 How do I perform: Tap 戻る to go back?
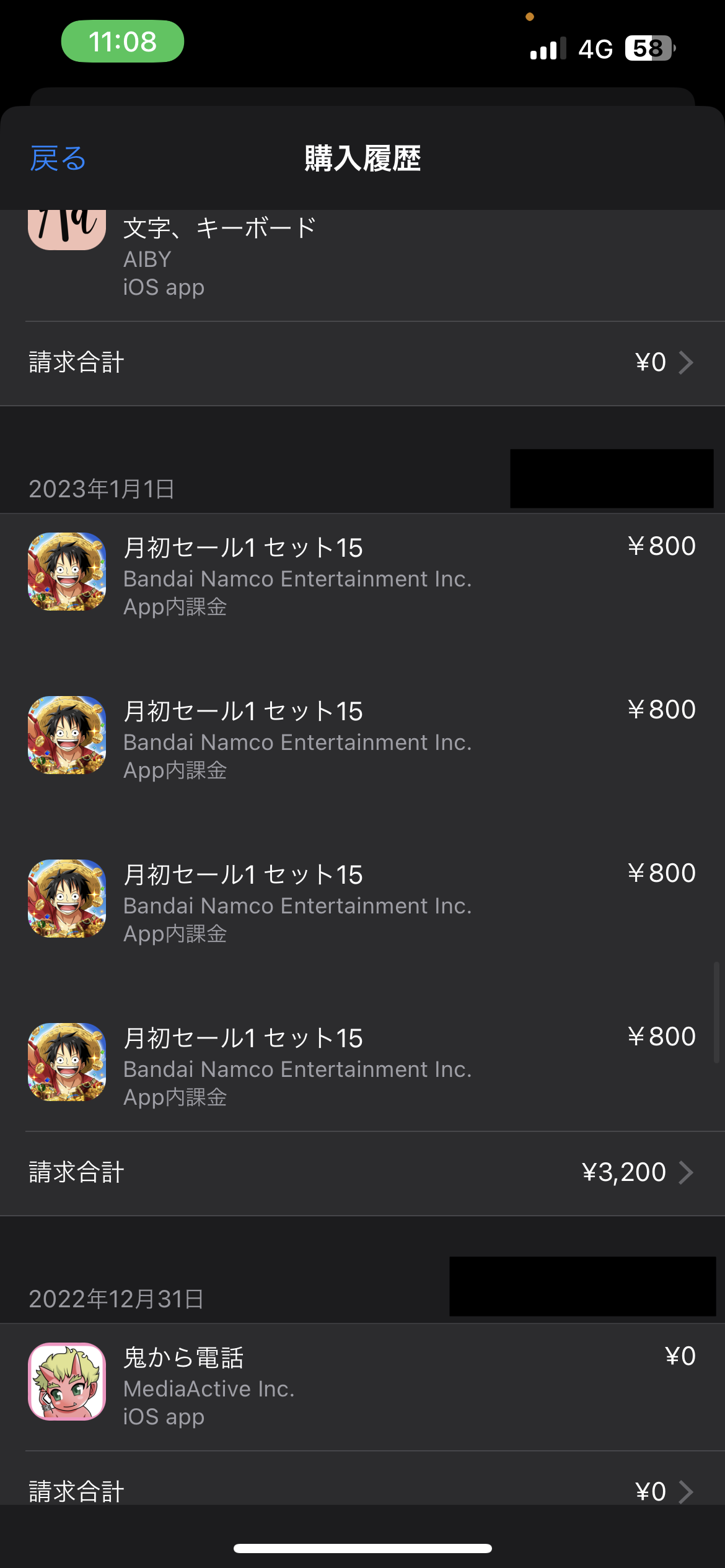(58, 159)
